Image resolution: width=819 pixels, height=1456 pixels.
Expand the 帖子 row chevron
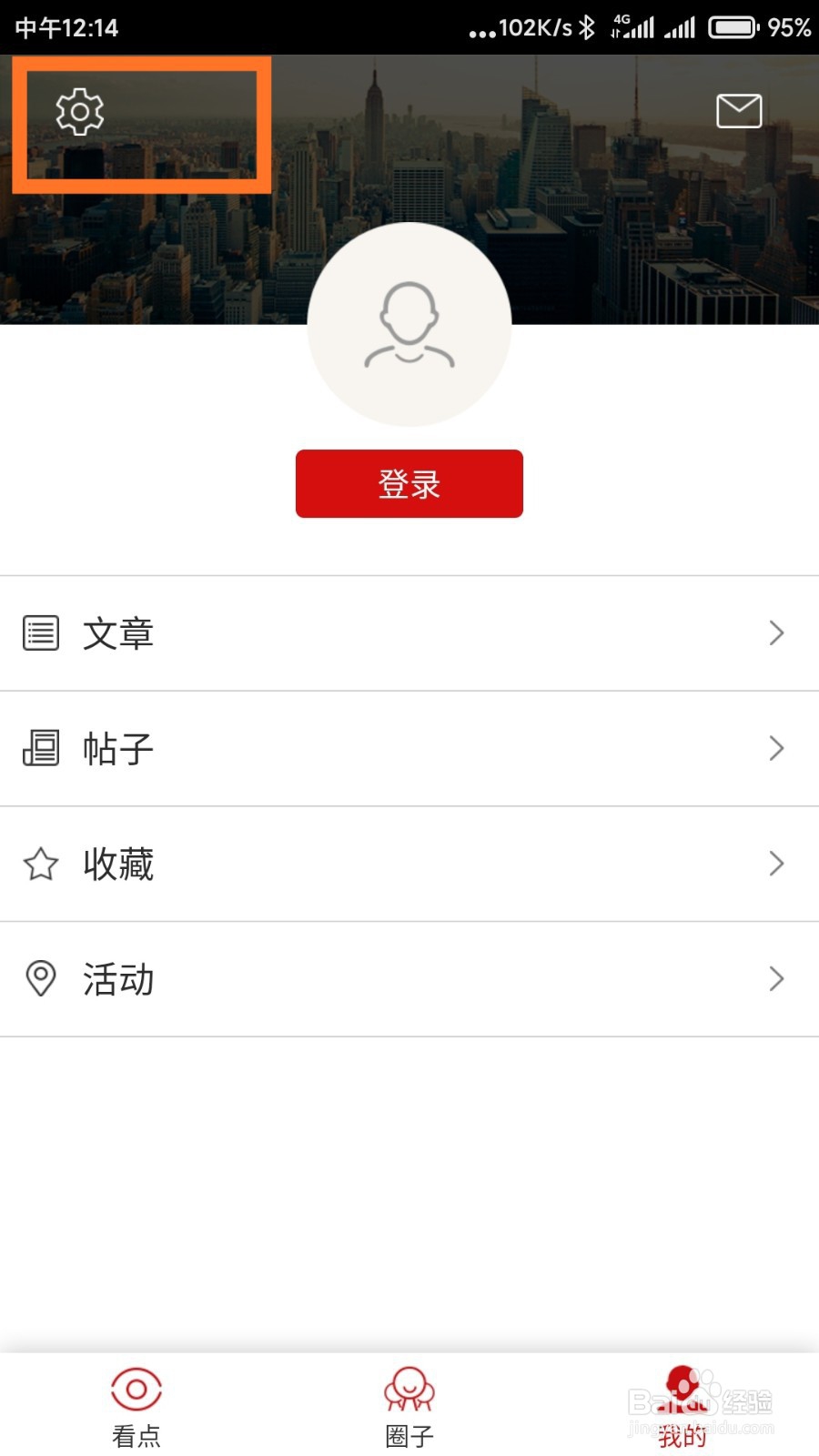click(x=775, y=748)
